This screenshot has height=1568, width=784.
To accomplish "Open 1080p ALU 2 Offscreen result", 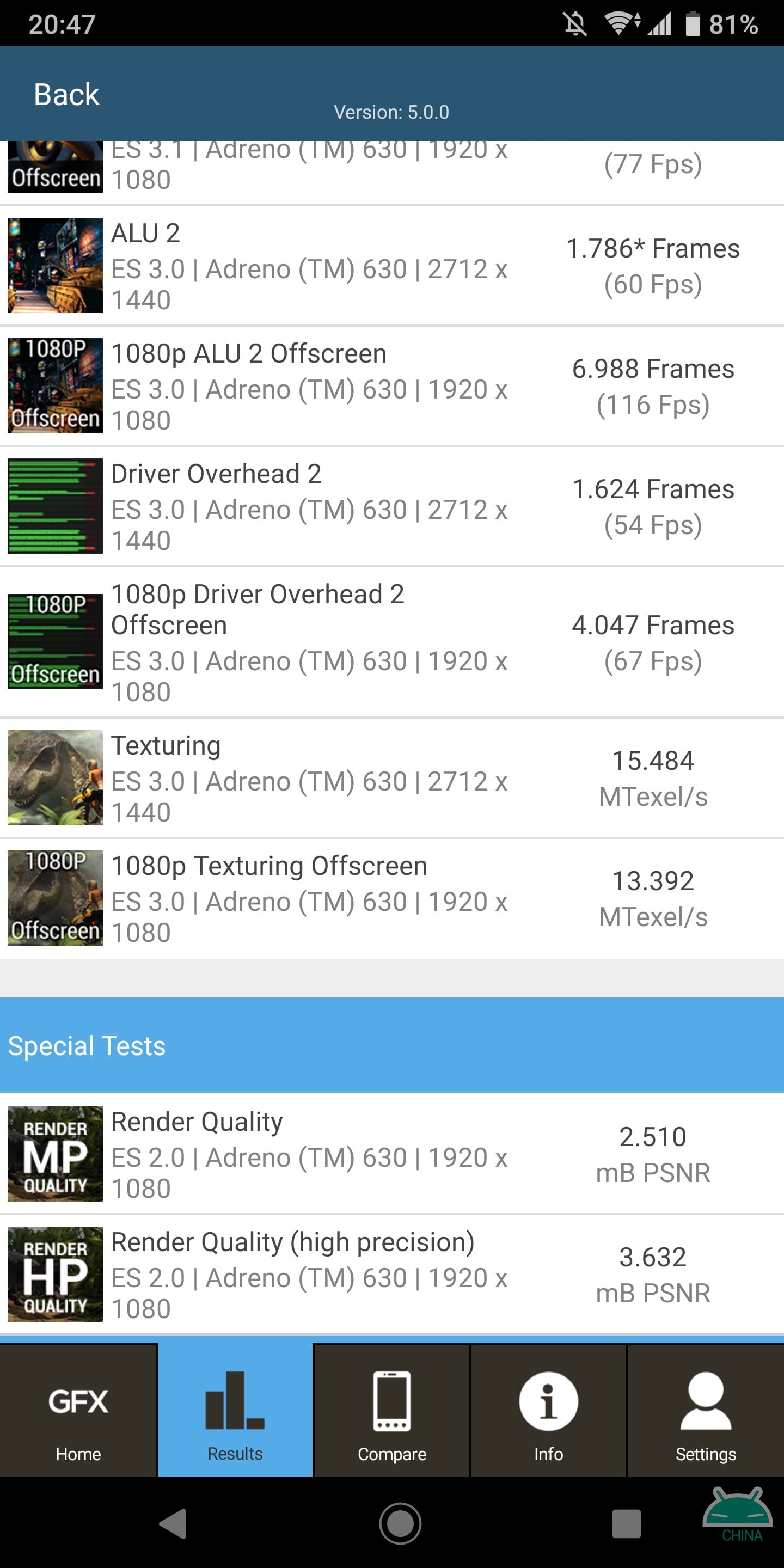I will [392, 386].
